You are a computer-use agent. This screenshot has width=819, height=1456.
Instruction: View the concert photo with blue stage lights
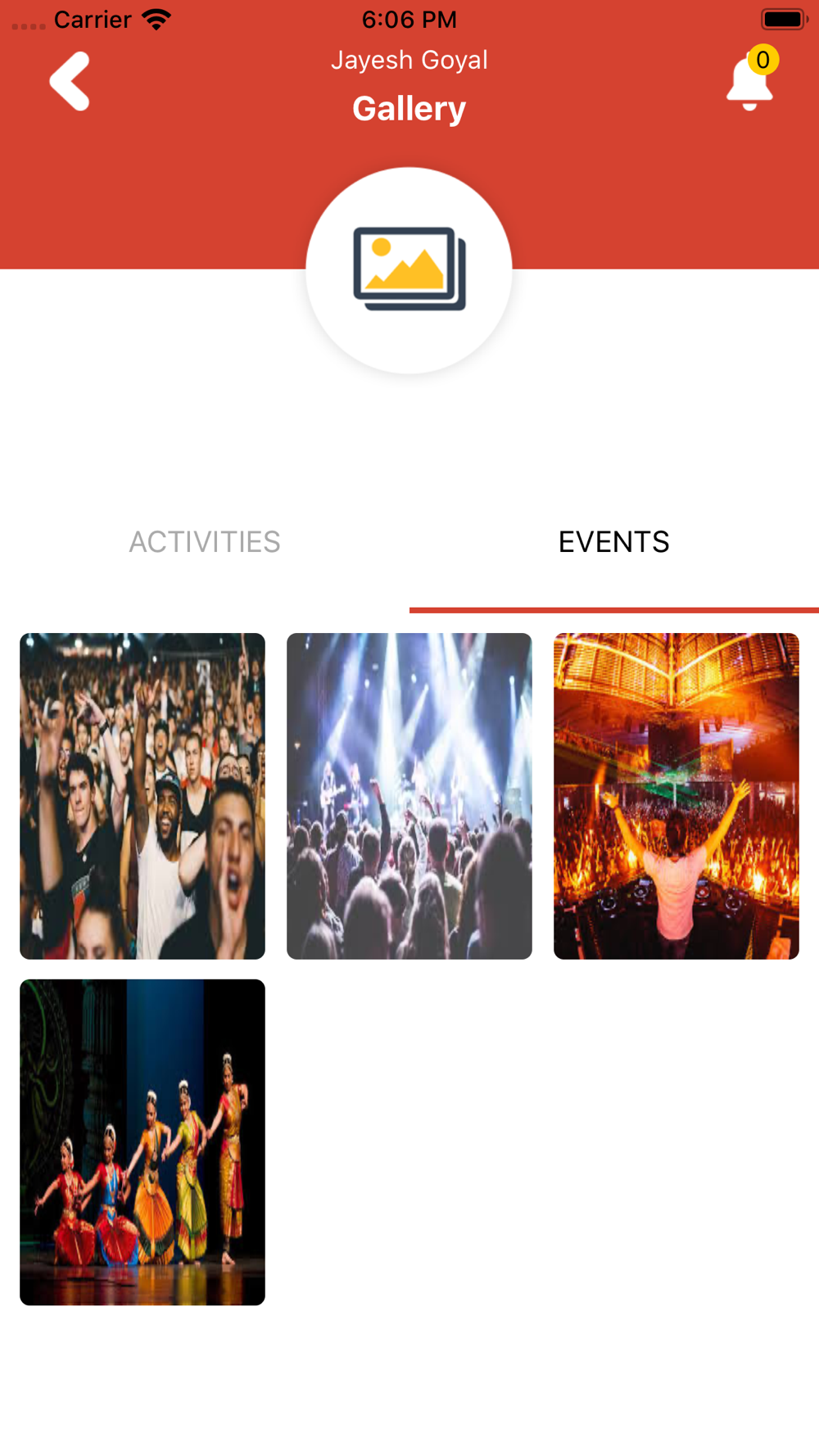tap(409, 796)
